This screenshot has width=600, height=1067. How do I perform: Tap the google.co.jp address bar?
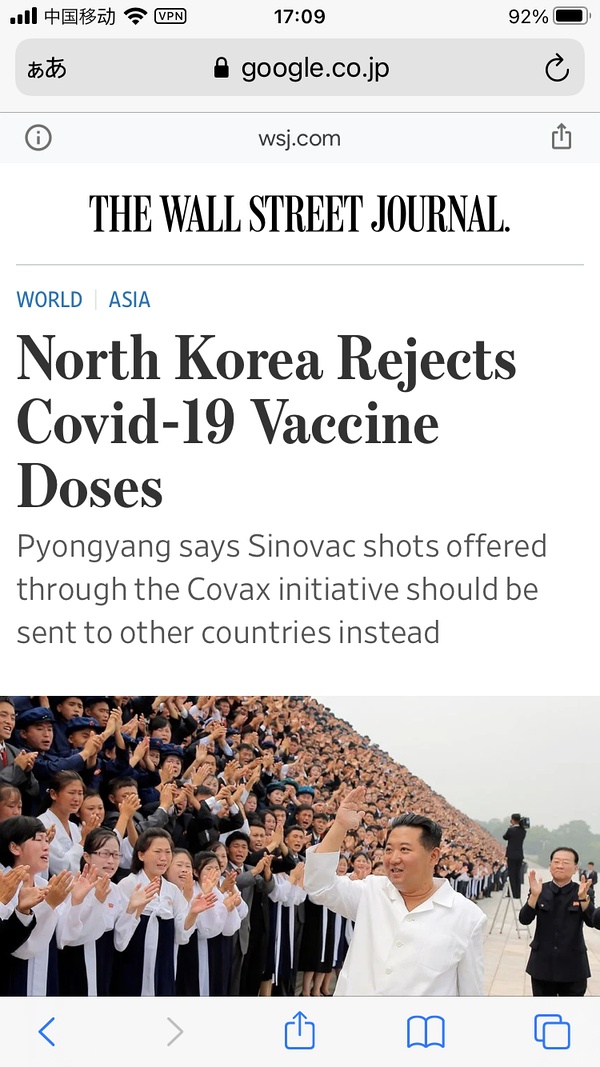pos(300,68)
